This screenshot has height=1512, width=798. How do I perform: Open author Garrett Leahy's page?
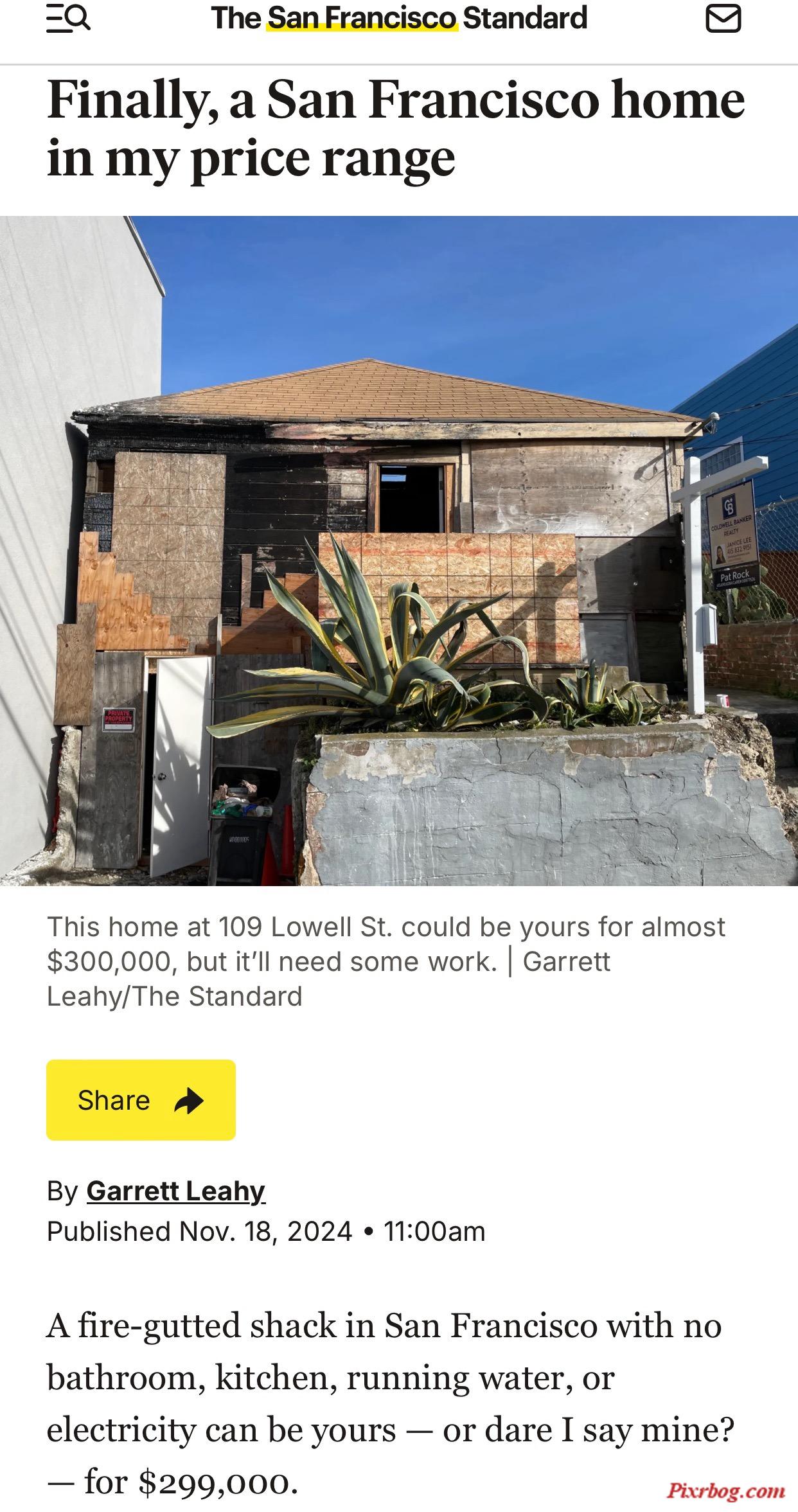[x=175, y=1191]
